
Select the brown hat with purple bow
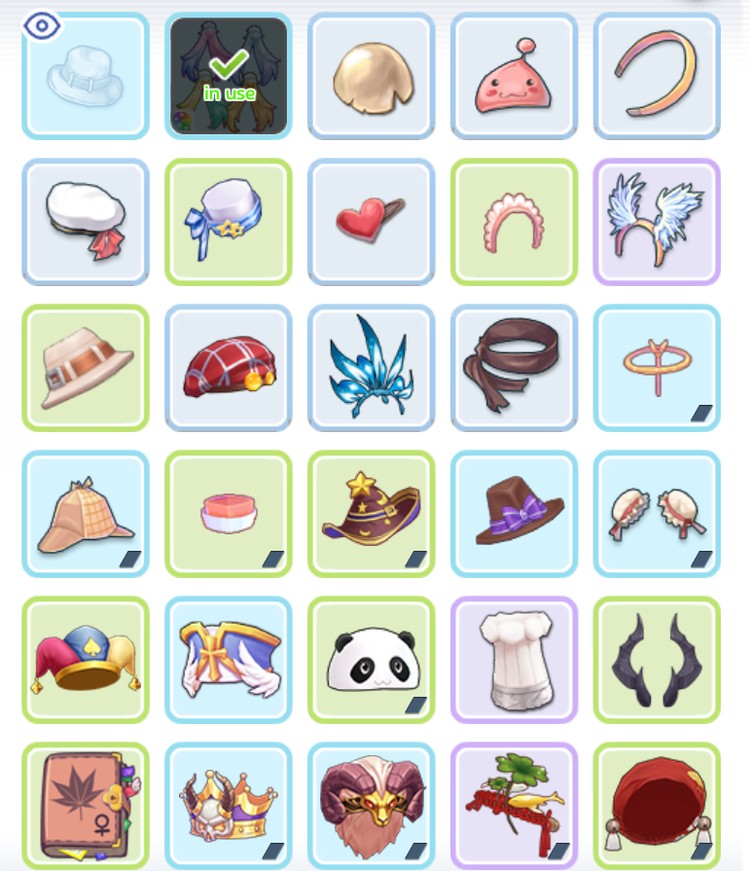(x=514, y=514)
